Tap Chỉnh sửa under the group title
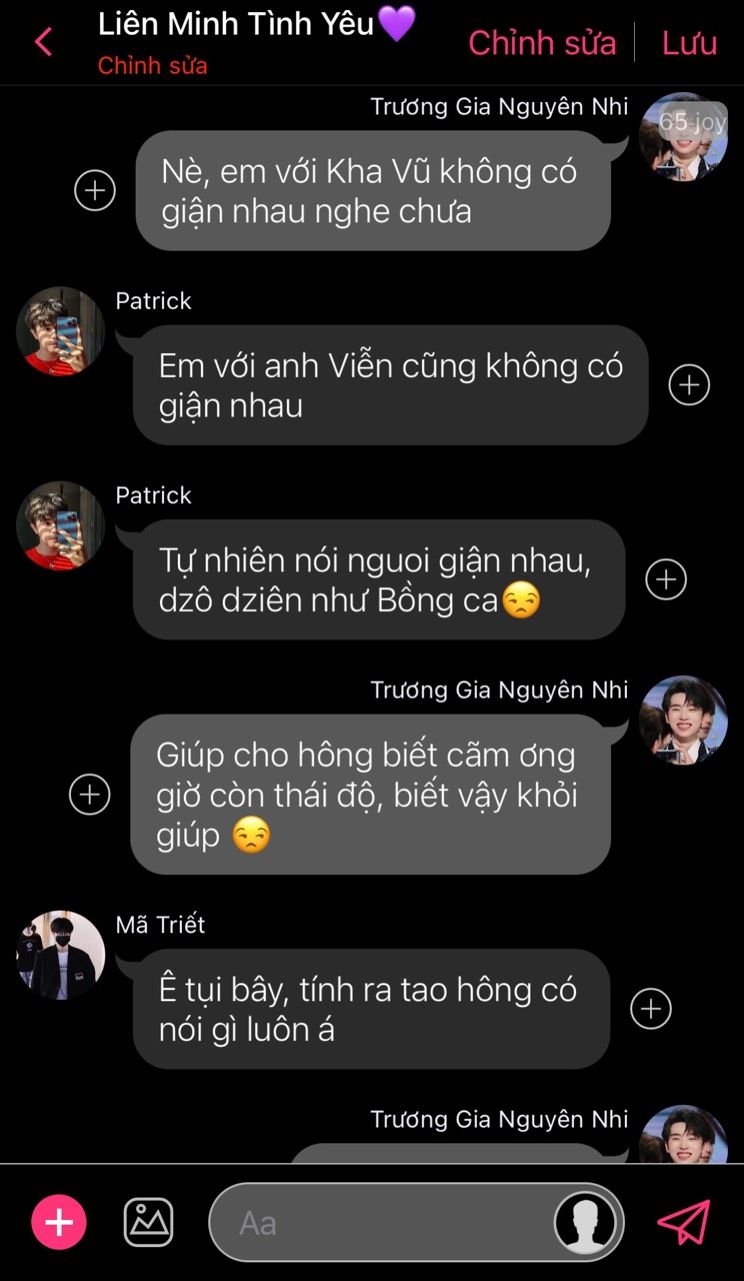Screen dimensions: 744x1281 point(152,66)
